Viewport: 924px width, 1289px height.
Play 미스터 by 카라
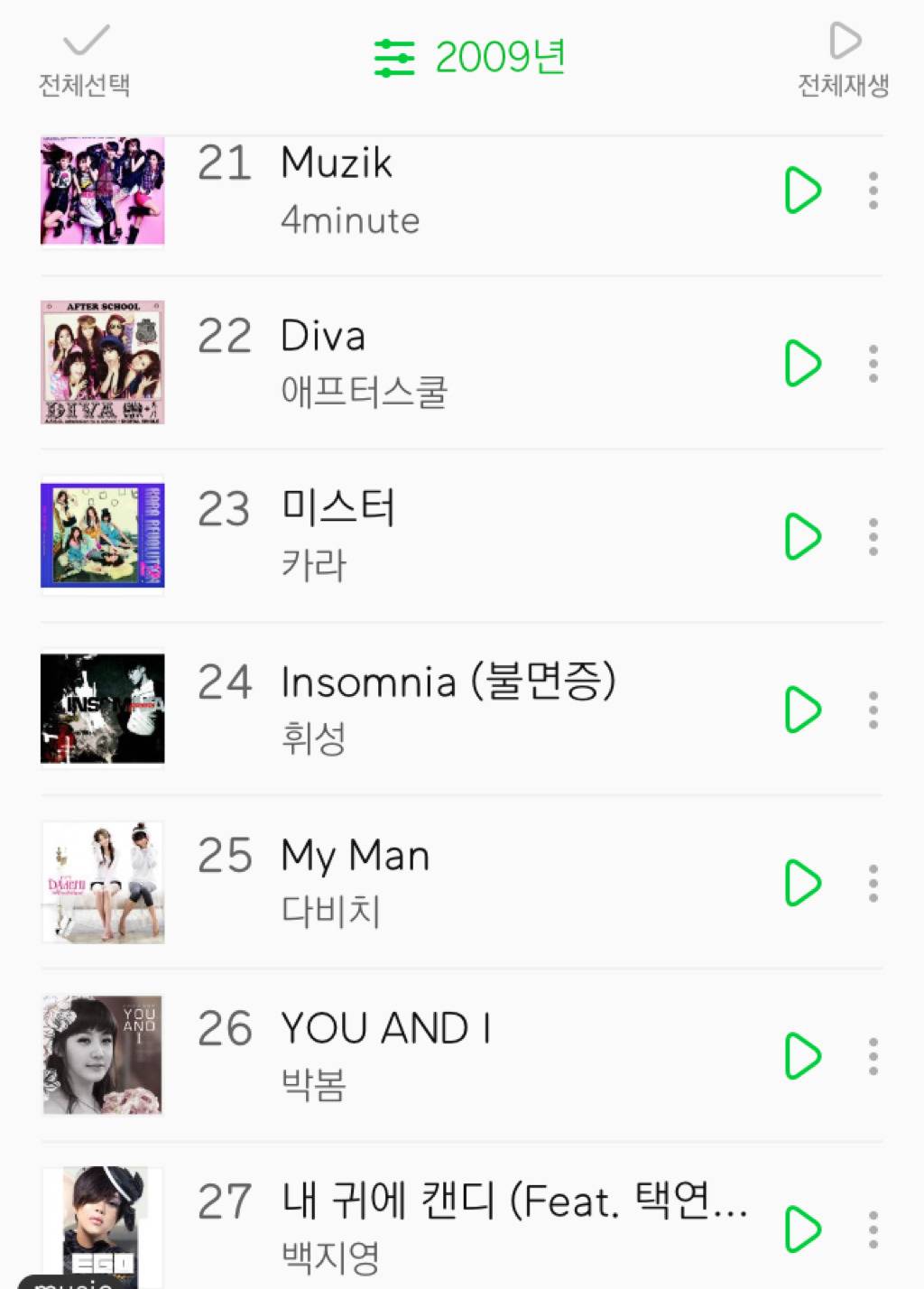(802, 537)
